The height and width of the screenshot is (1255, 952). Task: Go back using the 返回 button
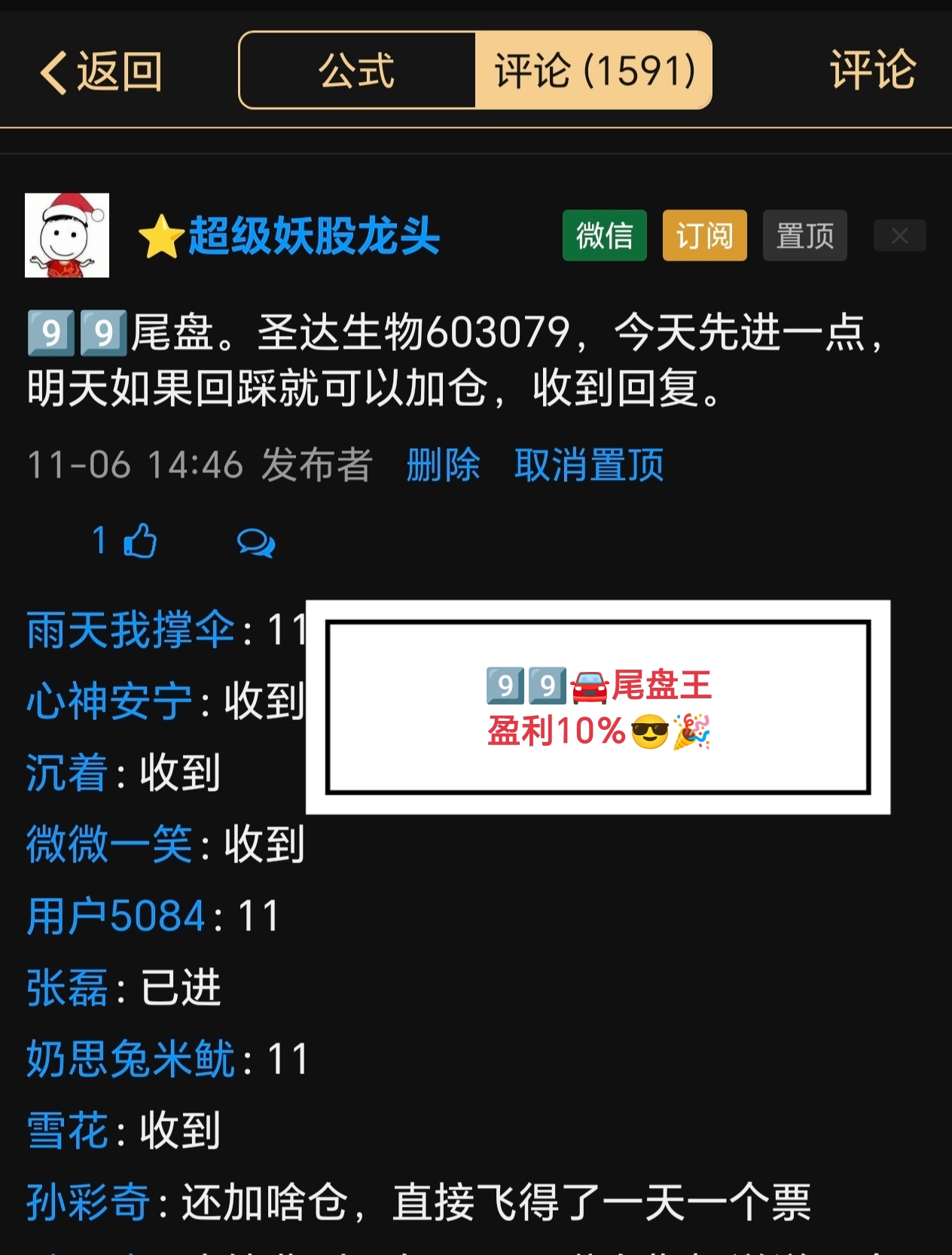(x=101, y=72)
